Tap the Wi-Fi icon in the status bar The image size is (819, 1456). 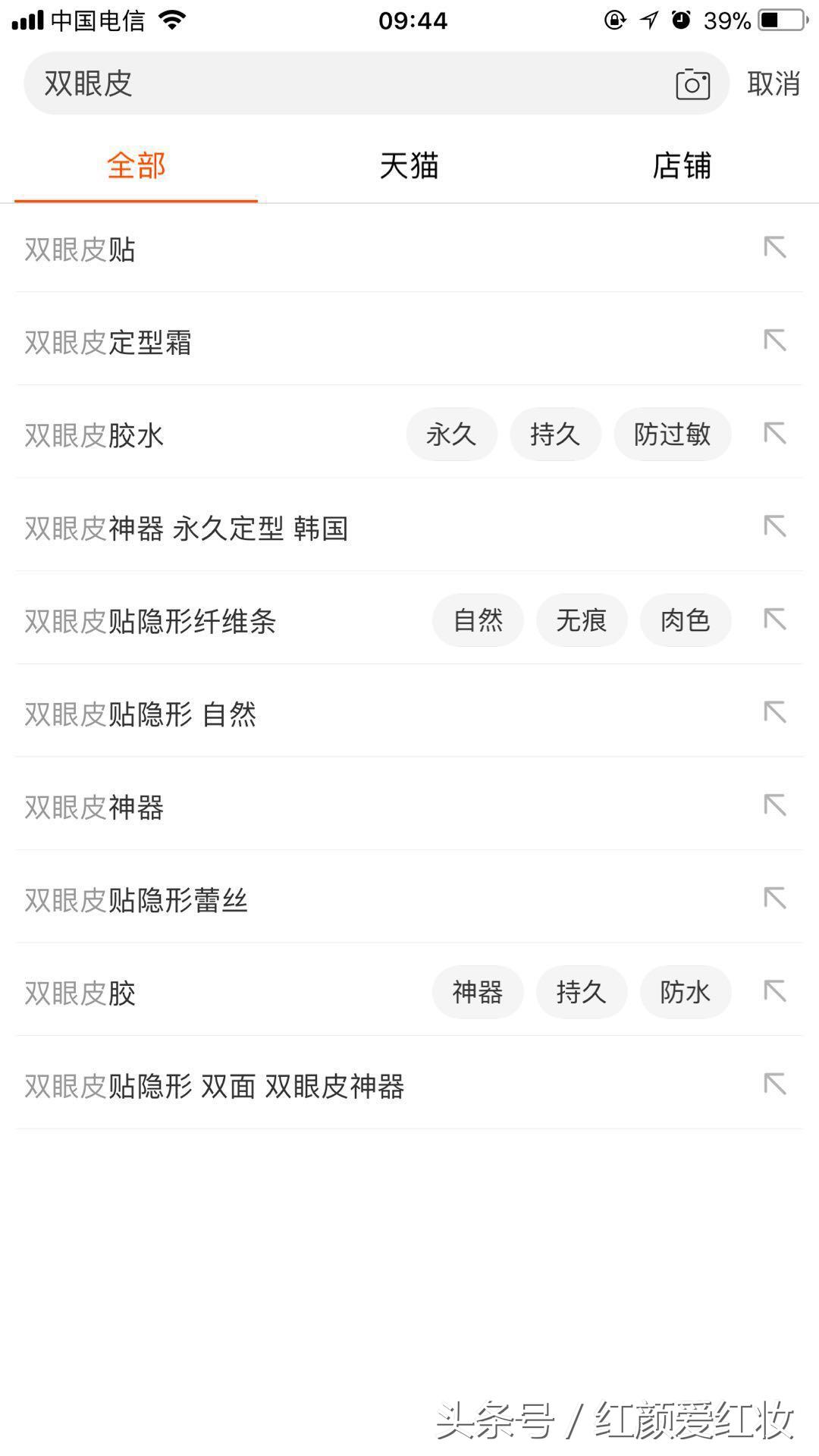(x=171, y=20)
